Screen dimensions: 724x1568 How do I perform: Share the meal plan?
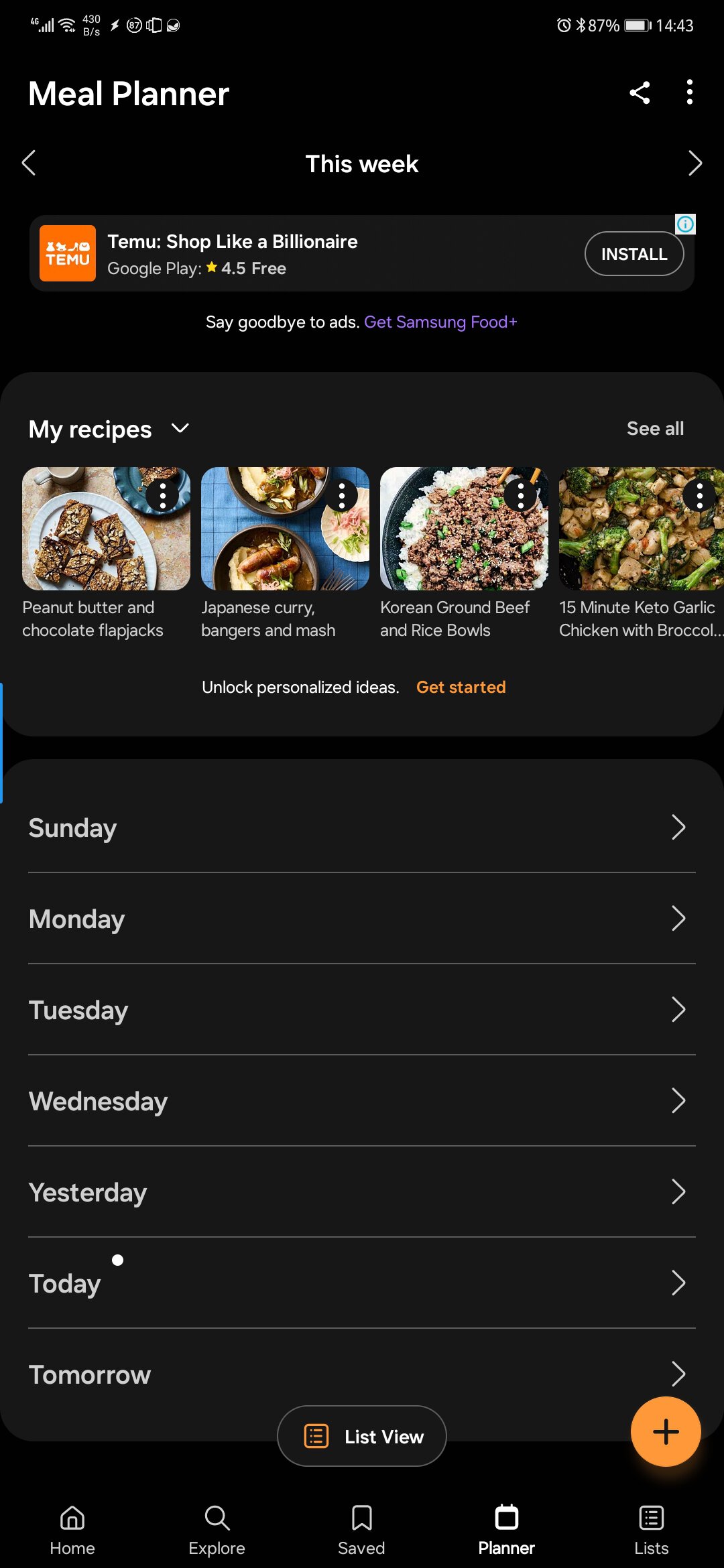(640, 92)
